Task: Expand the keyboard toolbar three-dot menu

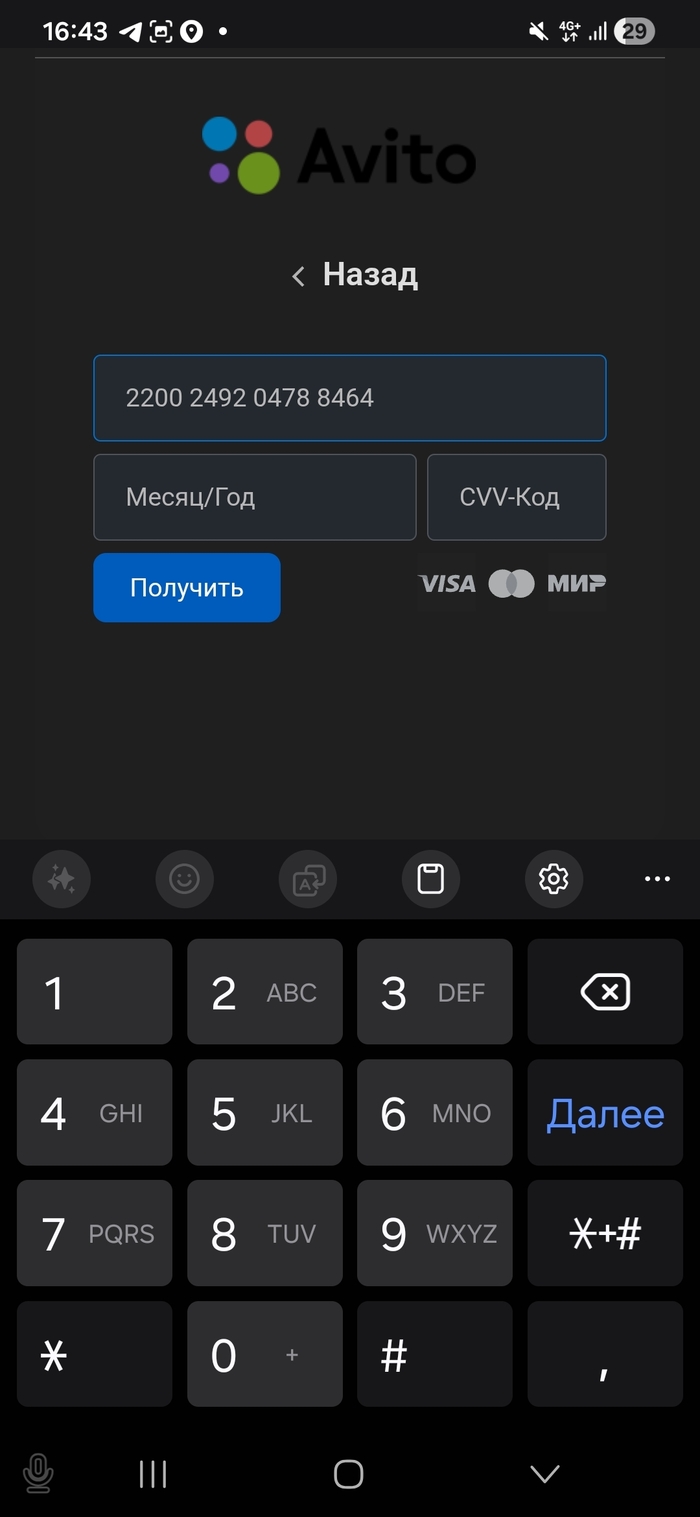Action: (x=657, y=879)
